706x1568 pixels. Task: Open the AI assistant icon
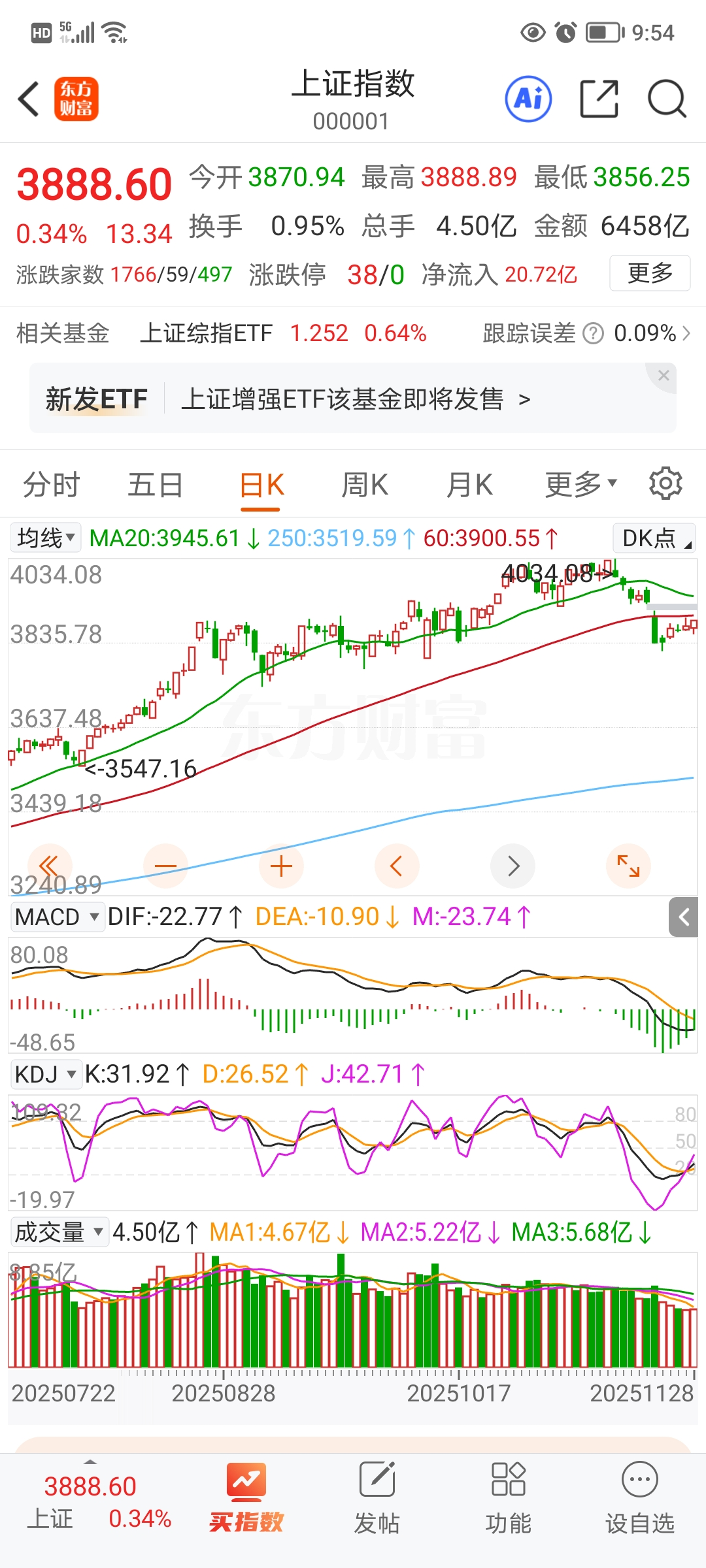pyautogui.click(x=528, y=99)
